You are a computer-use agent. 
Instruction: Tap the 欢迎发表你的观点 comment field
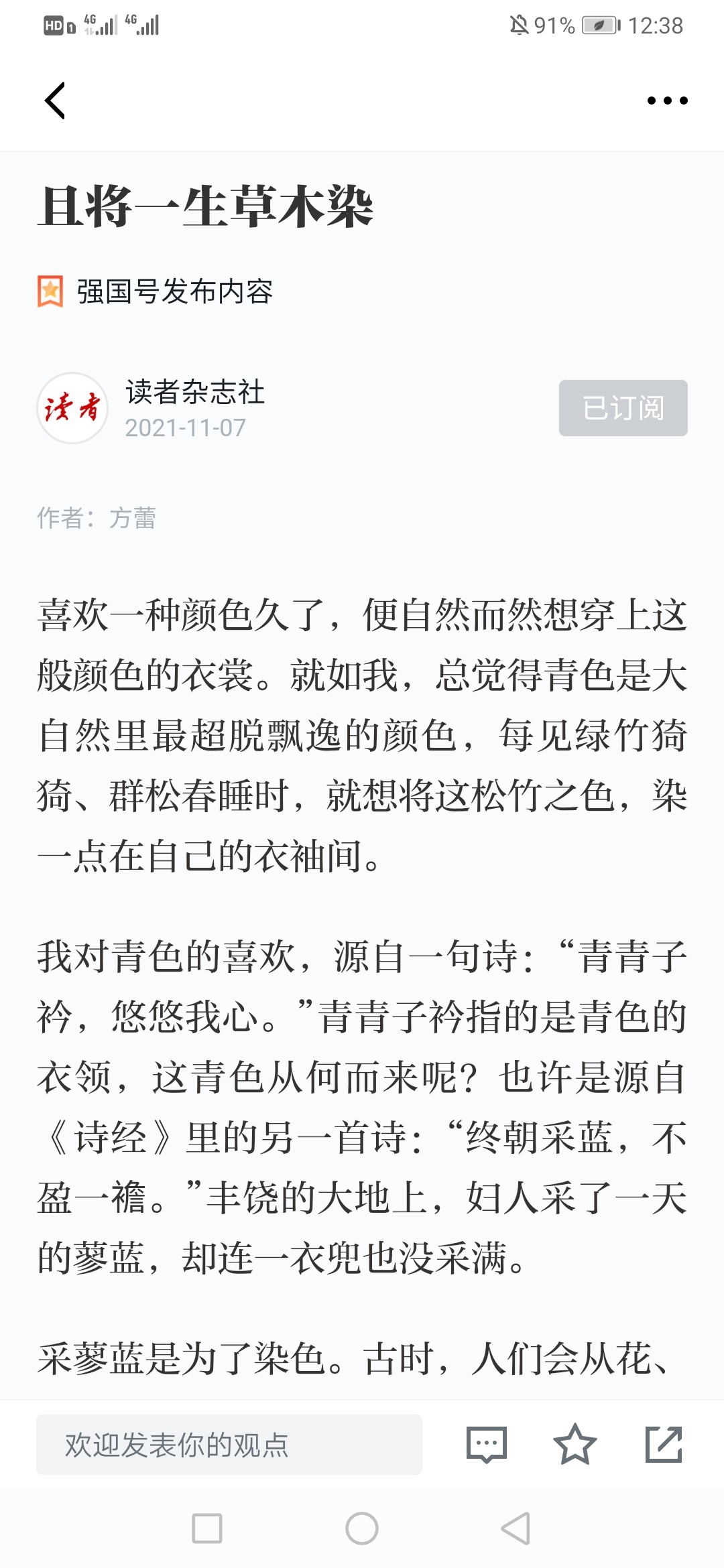pos(229,1444)
